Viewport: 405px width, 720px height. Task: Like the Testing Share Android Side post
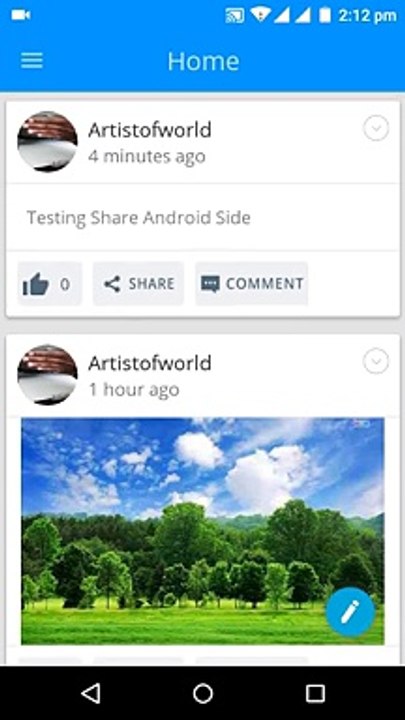(x=50, y=284)
